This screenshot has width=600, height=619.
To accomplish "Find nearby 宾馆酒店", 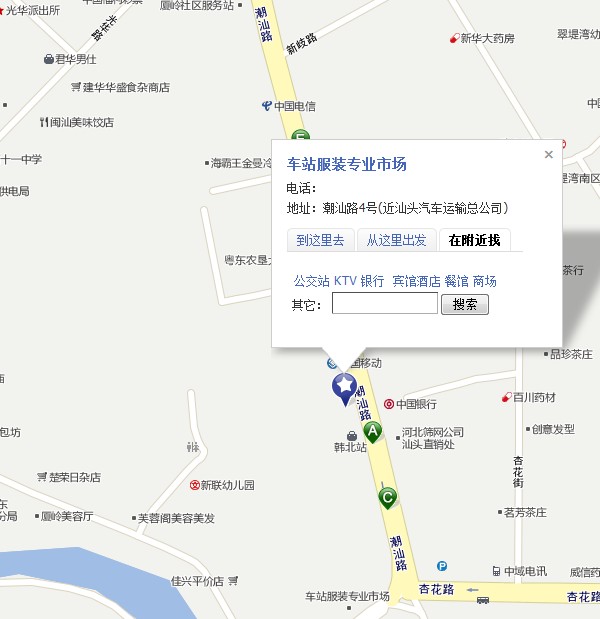I will pyautogui.click(x=416, y=281).
